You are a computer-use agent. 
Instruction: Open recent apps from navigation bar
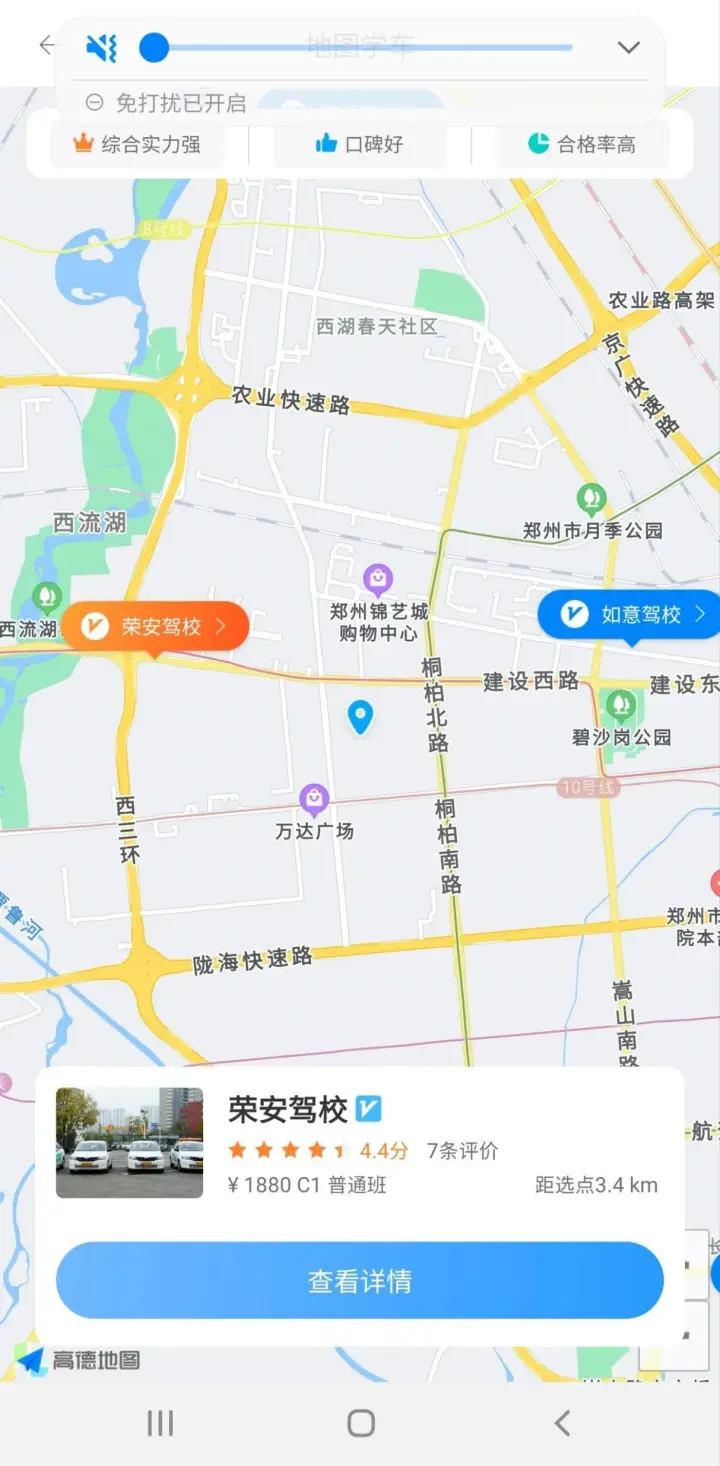160,1423
